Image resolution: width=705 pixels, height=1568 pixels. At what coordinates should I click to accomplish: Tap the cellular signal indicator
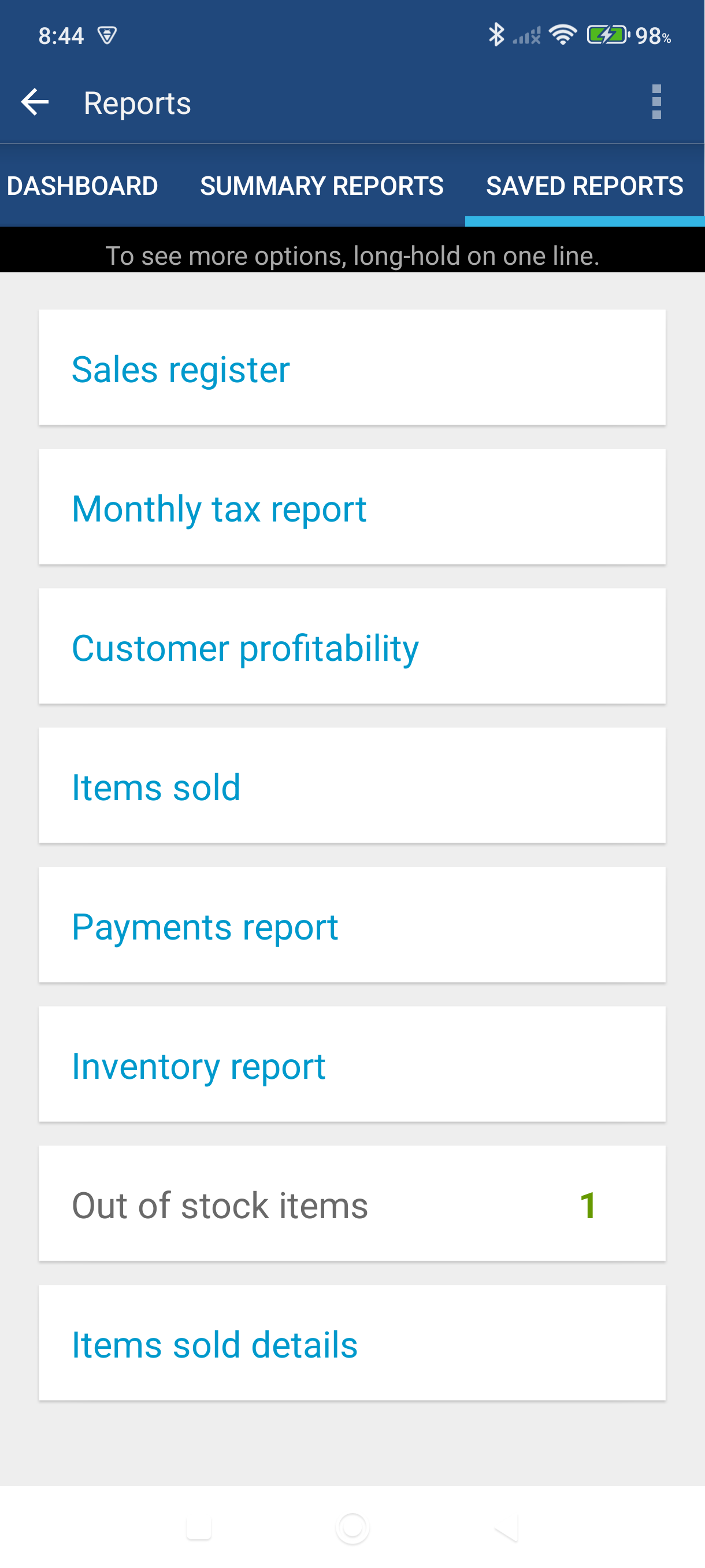(x=528, y=35)
